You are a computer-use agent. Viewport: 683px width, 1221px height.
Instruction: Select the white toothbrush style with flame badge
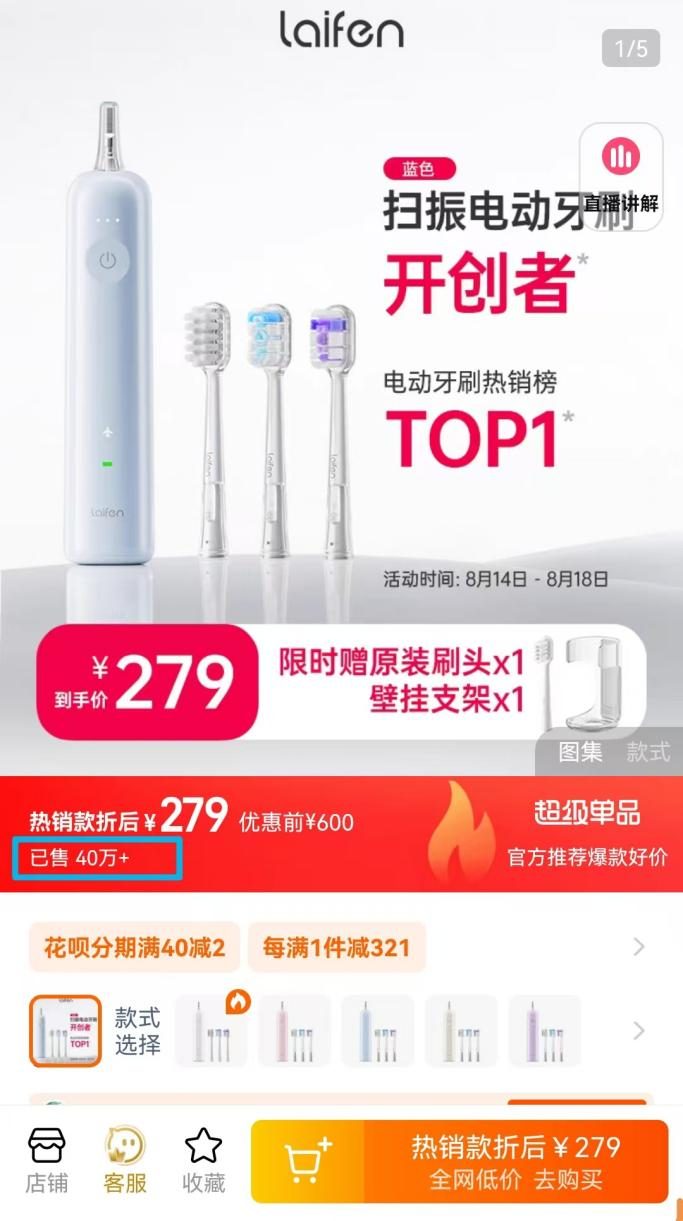(210, 1030)
